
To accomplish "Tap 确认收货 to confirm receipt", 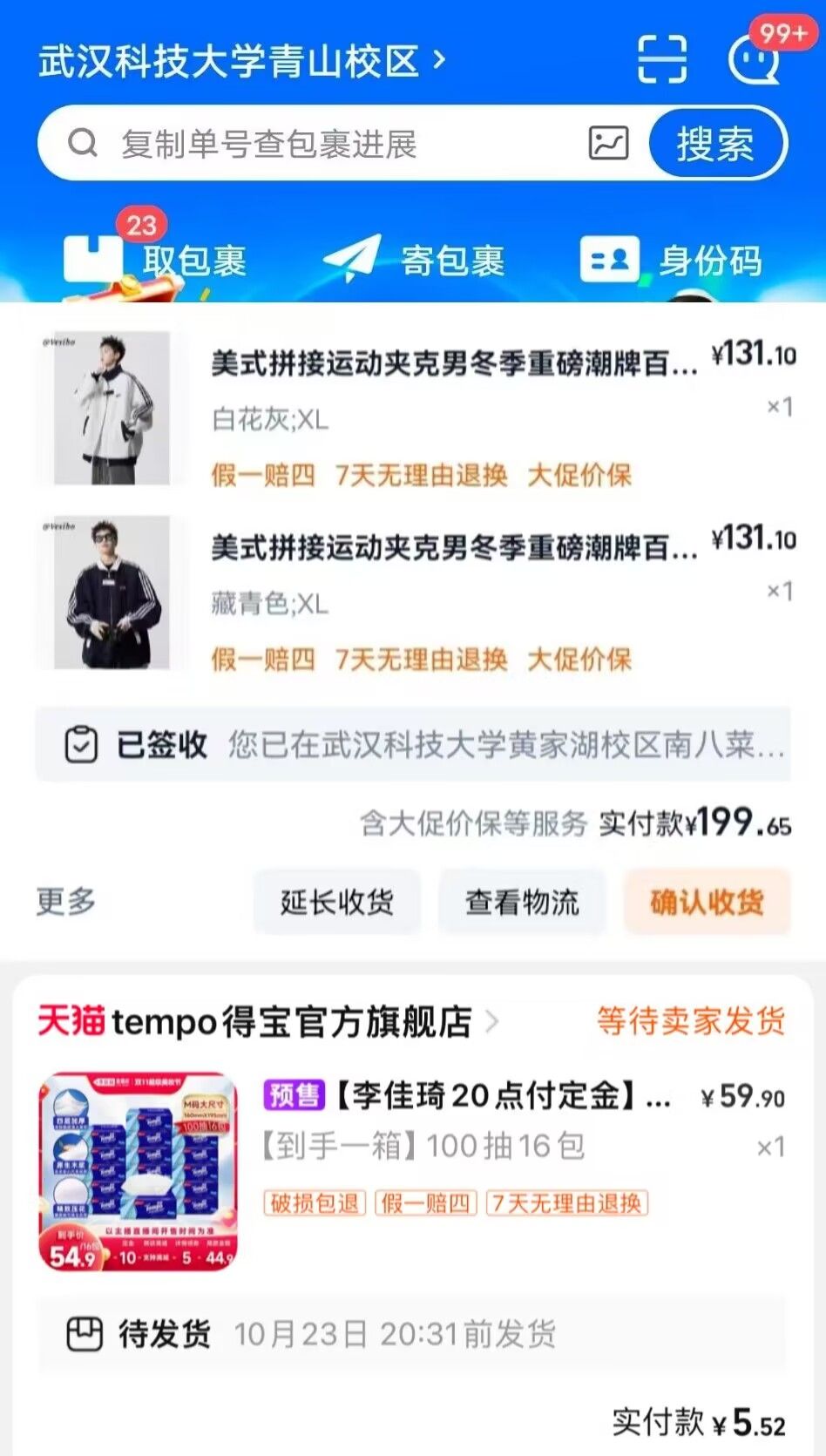I will (x=707, y=902).
